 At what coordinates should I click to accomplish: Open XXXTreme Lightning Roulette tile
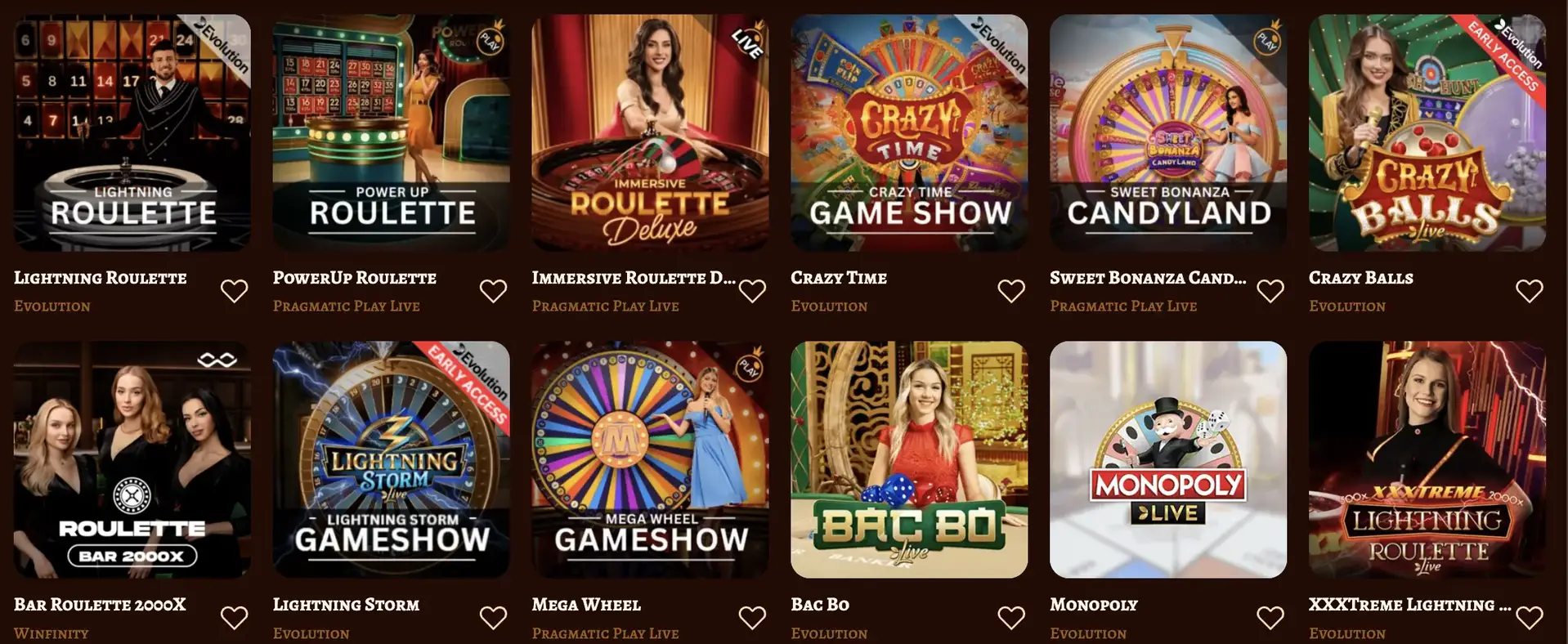coord(1427,459)
